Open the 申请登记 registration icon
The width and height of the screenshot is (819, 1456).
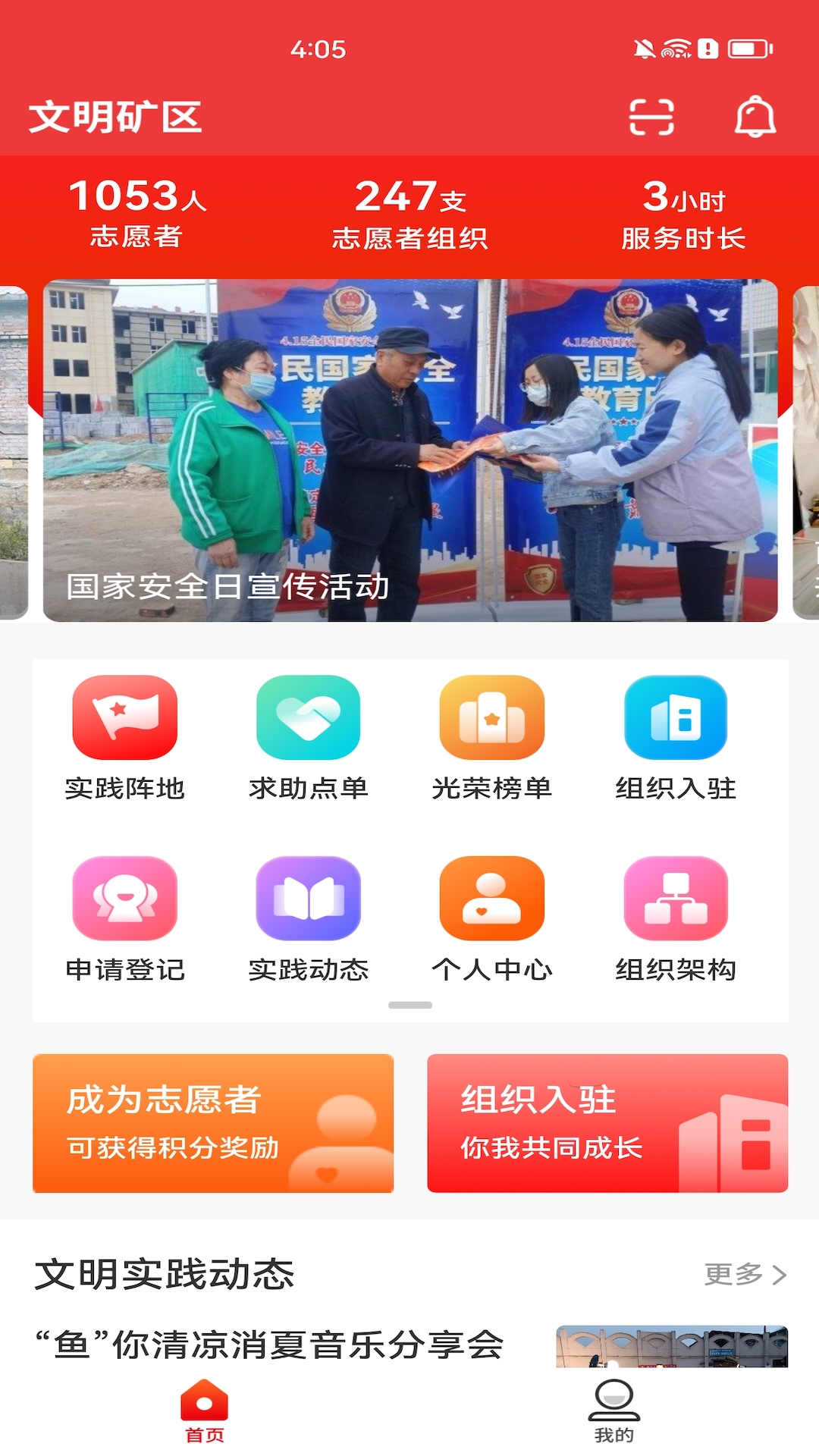pyautogui.click(x=124, y=899)
